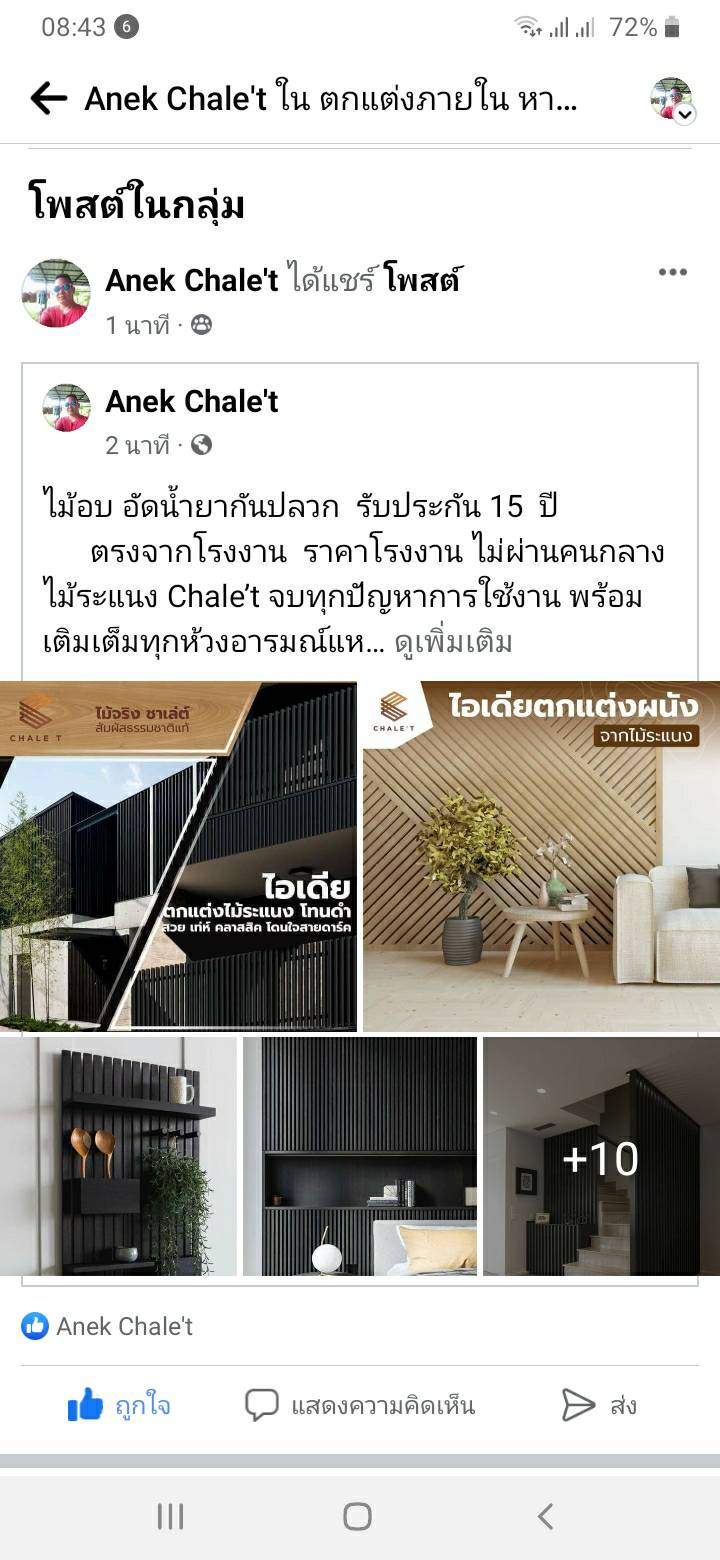The height and width of the screenshot is (1560, 720).
Task: Go to the system home screen
Action: [x=358, y=1516]
